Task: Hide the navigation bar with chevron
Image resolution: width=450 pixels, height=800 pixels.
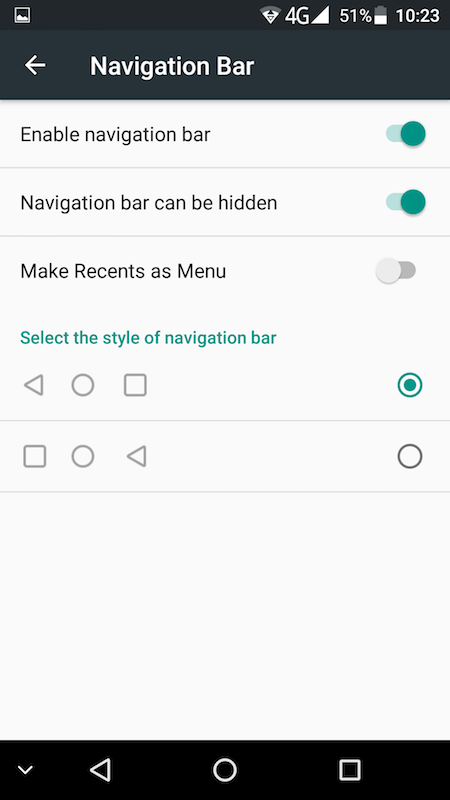Action: pos(25,769)
